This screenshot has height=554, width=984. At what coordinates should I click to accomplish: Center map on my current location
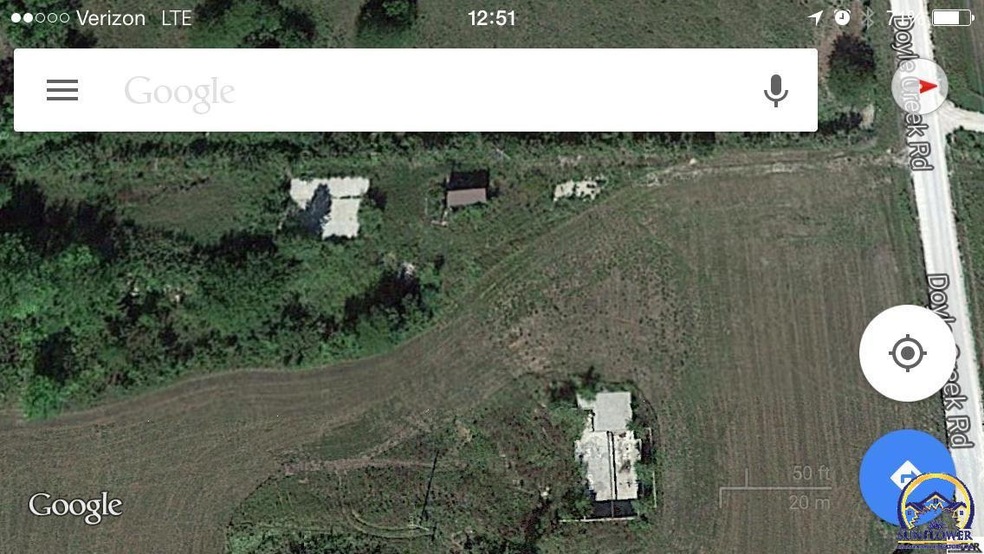[907, 353]
